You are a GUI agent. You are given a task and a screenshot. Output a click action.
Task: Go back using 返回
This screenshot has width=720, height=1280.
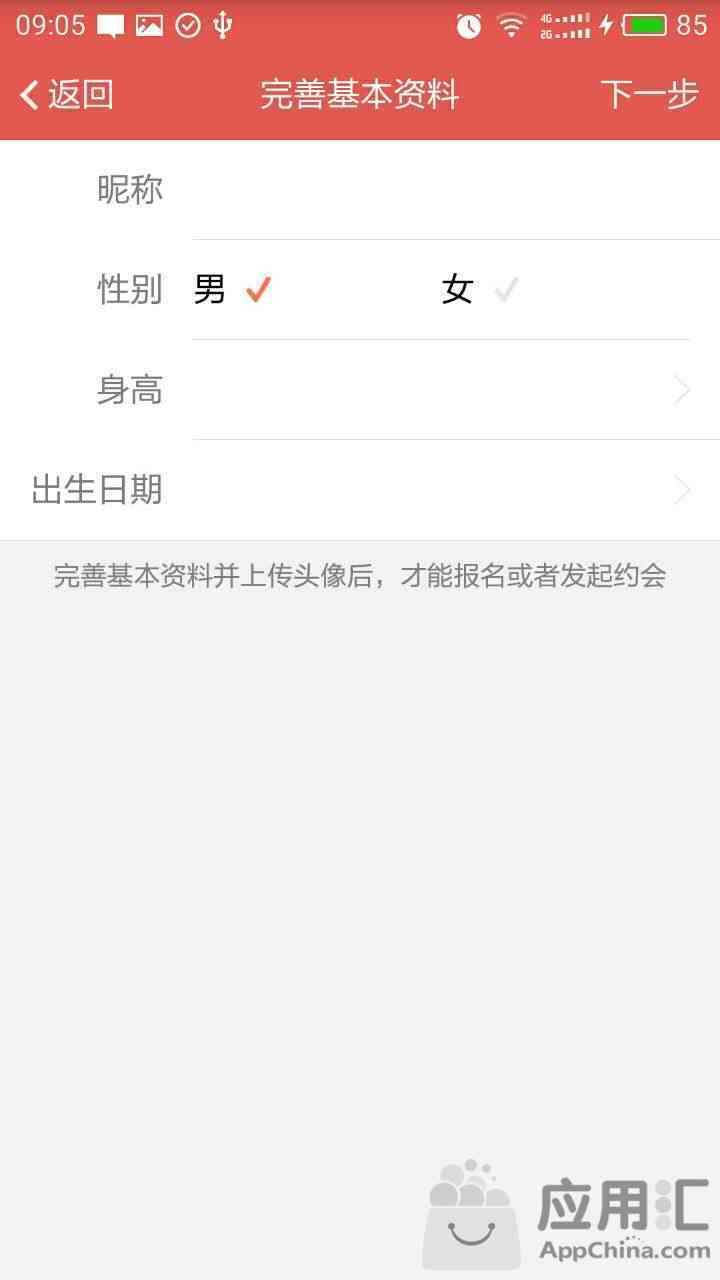66,95
